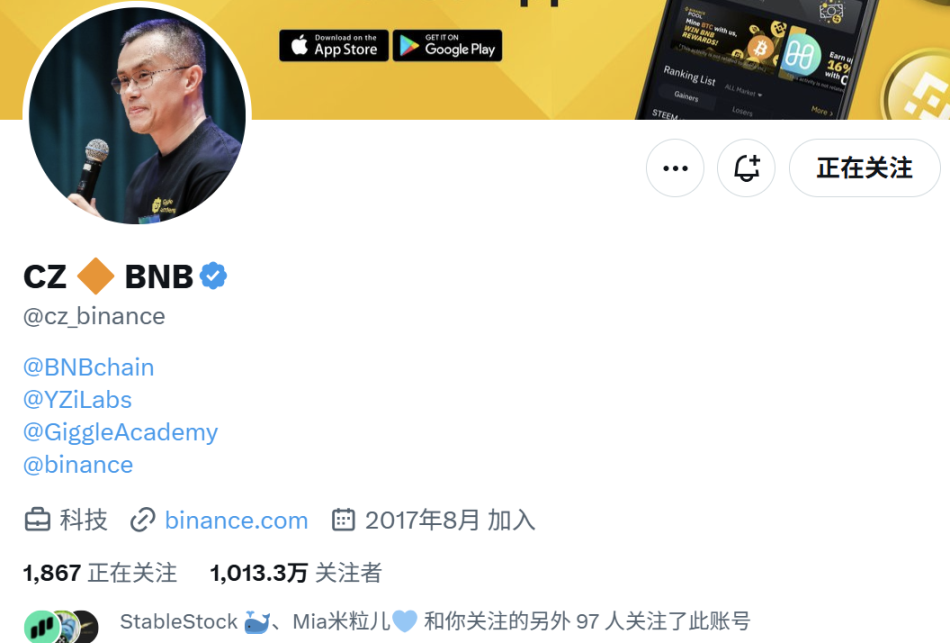950x643 pixels.
Task: View the 1,867 正在关注 following list
Action: click(100, 573)
